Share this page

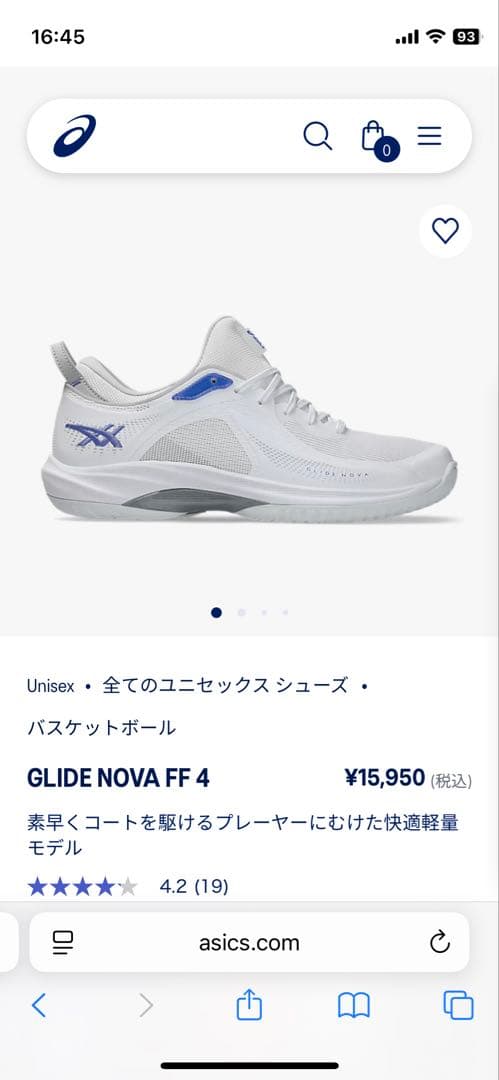[x=250, y=1004]
